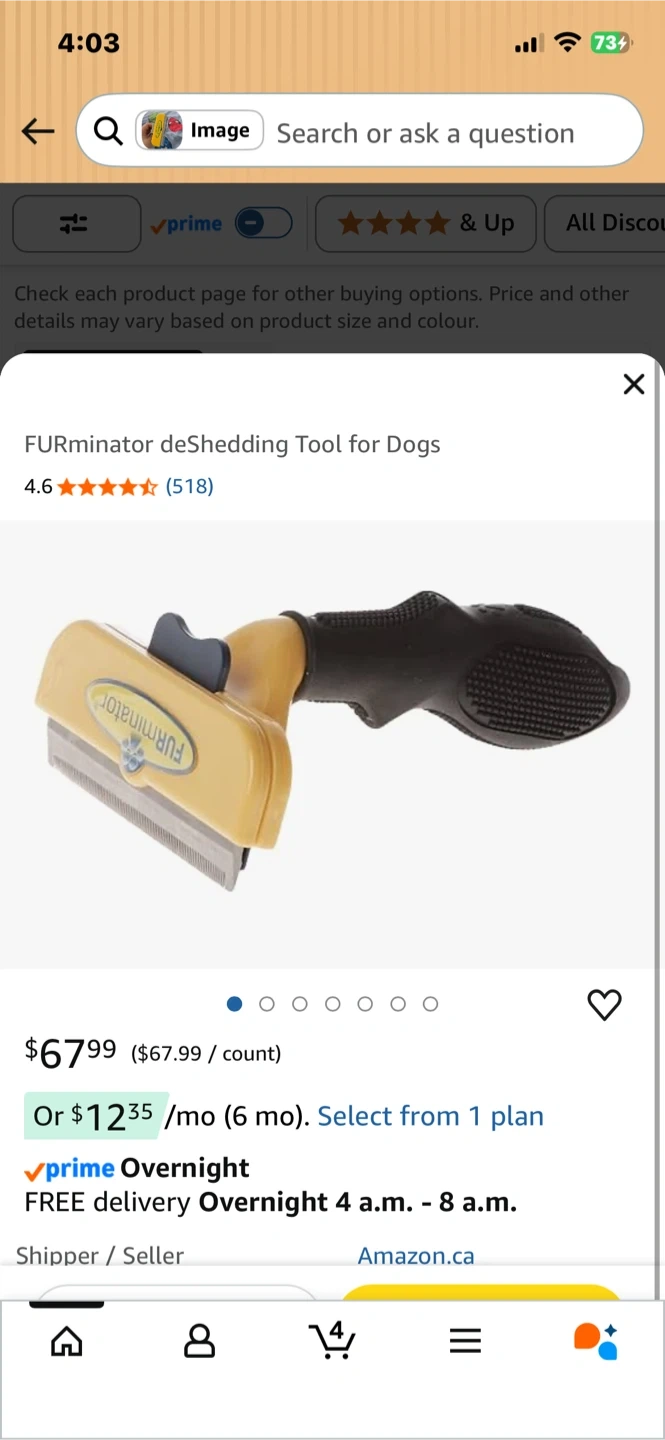Open the hamburger menu tab
The height and width of the screenshot is (1440, 665).
465,1340
